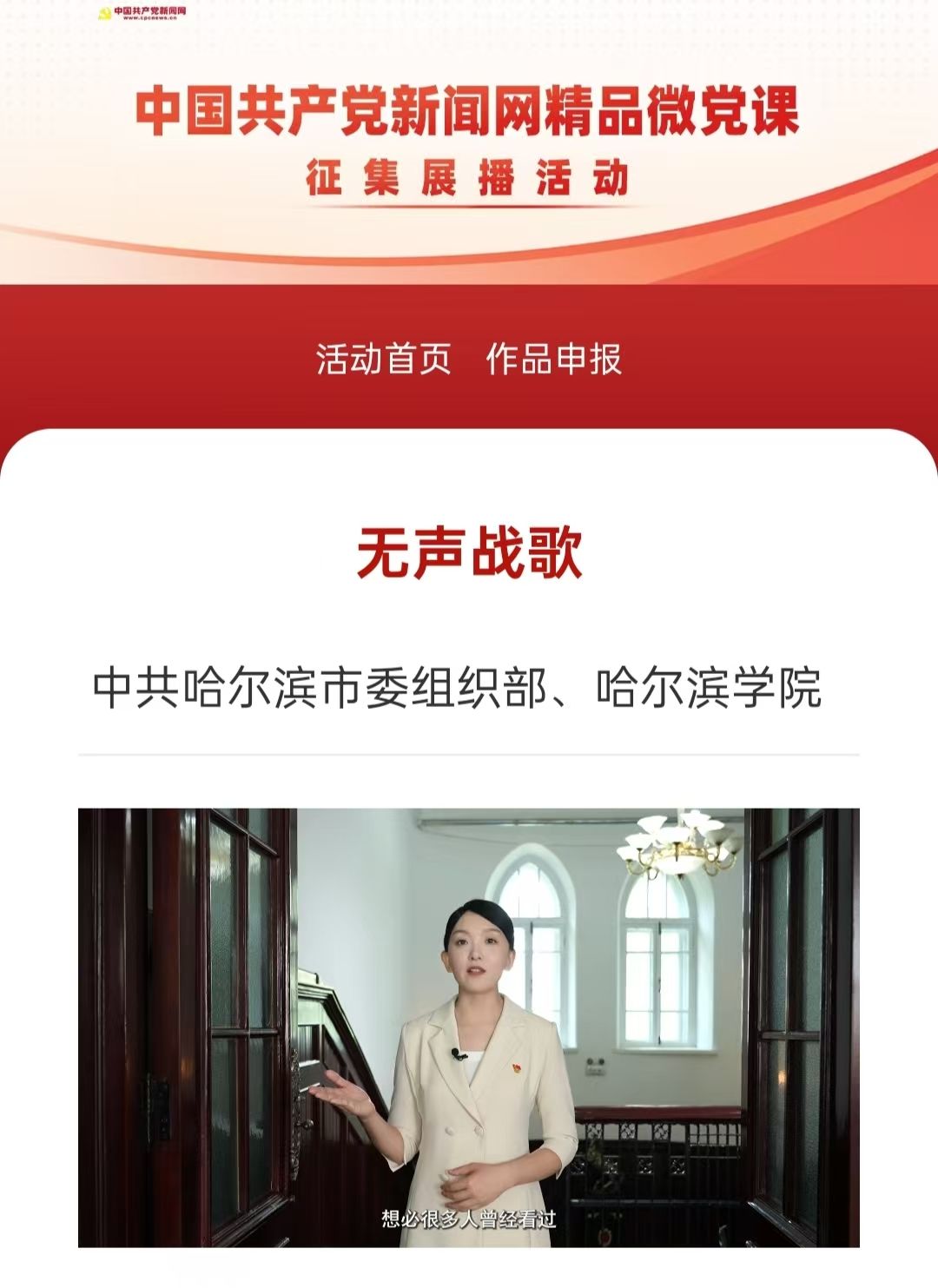
Task: Go to 作品申报 submission page
Action: click(553, 359)
